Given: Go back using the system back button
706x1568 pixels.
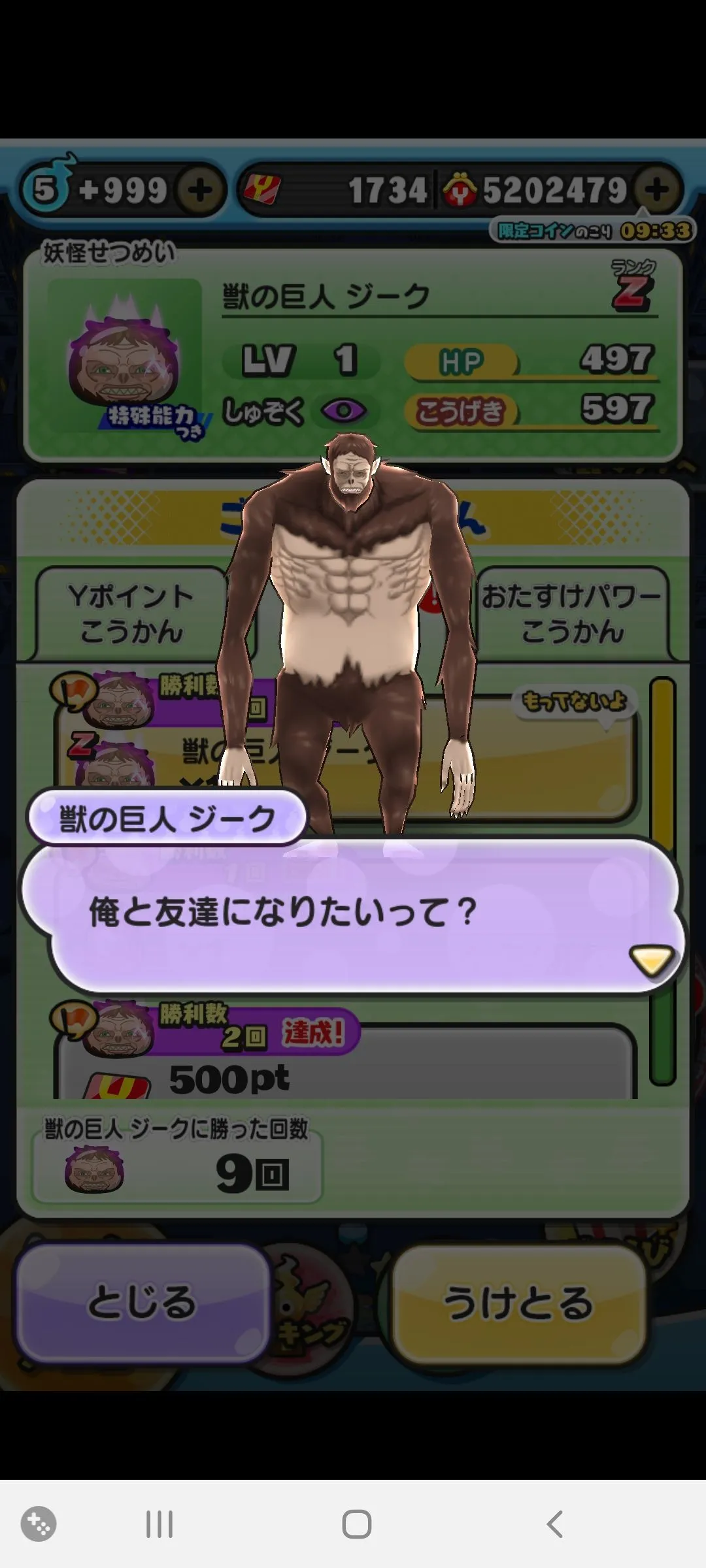Looking at the screenshot, I should (x=554, y=1524).
